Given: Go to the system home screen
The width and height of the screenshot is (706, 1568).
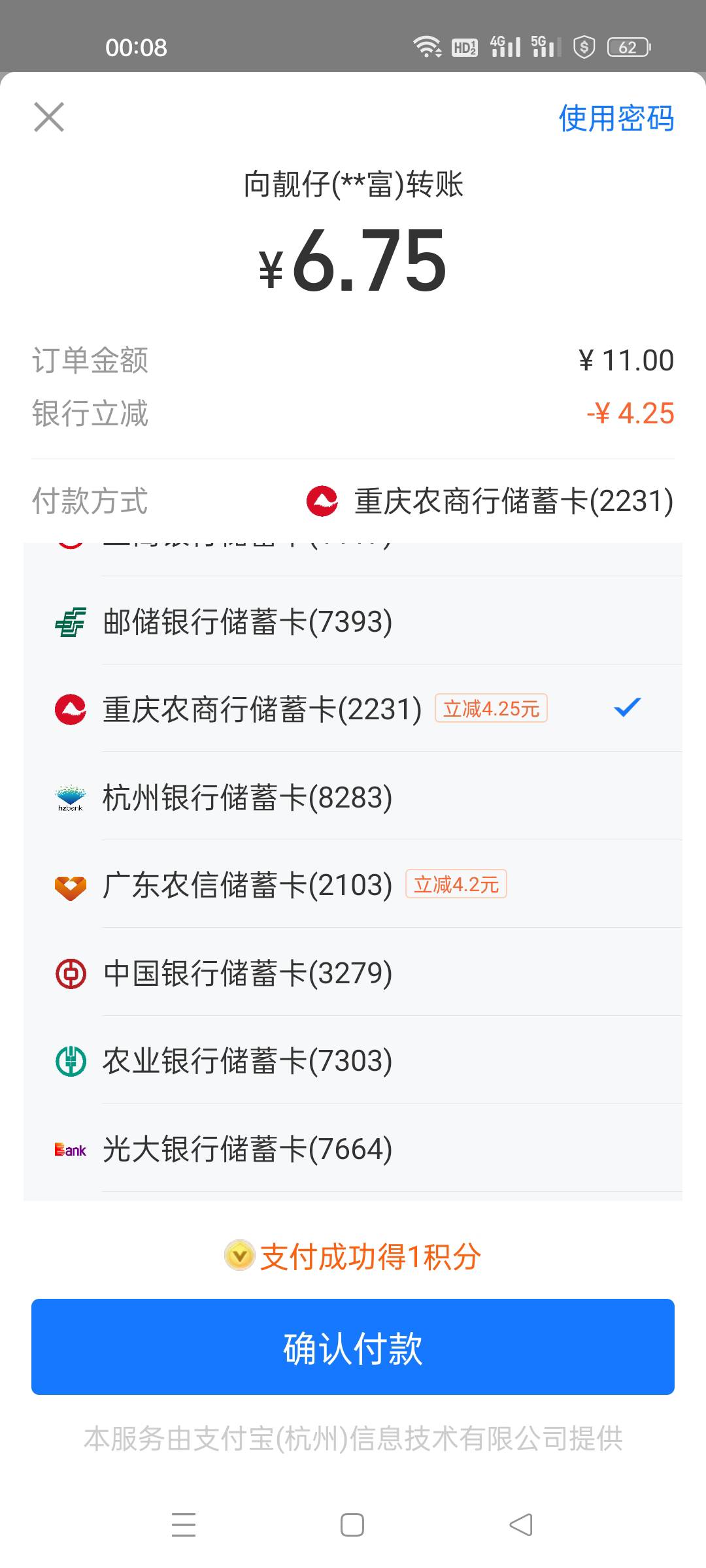Looking at the screenshot, I should (x=352, y=1525).
